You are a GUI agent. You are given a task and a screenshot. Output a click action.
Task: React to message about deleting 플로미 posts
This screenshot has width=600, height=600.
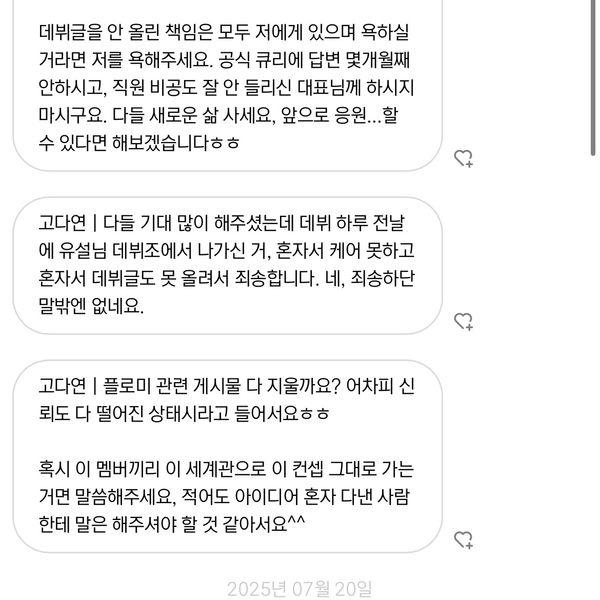(x=463, y=541)
